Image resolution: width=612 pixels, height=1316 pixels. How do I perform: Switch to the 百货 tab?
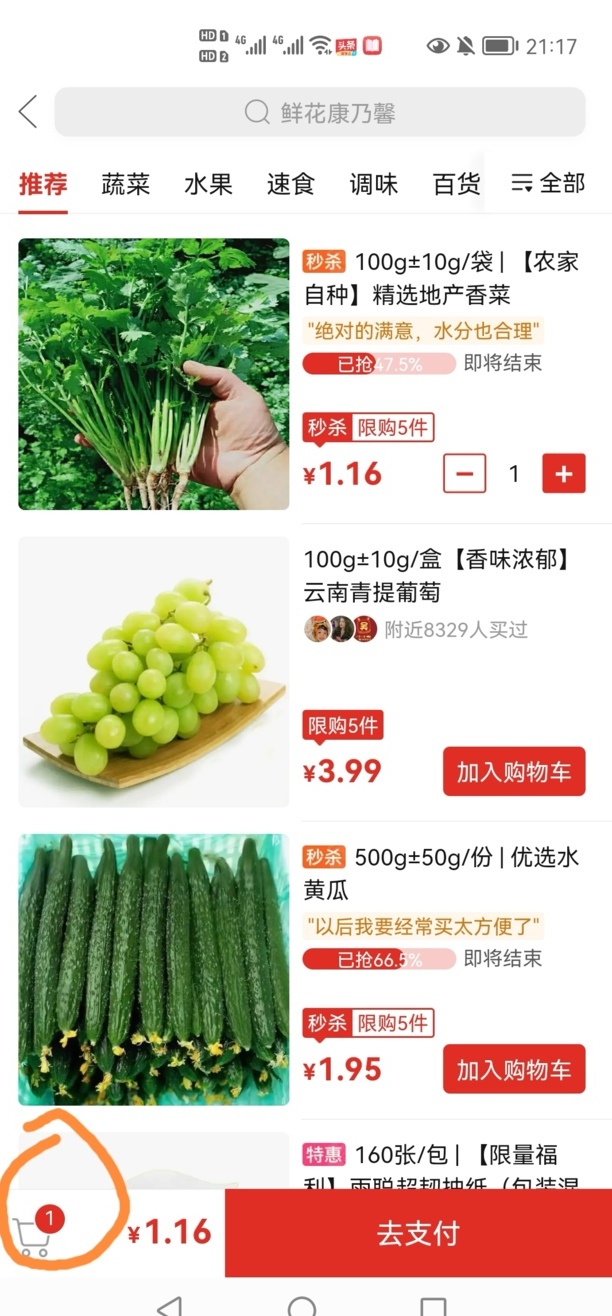[x=456, y=184]
